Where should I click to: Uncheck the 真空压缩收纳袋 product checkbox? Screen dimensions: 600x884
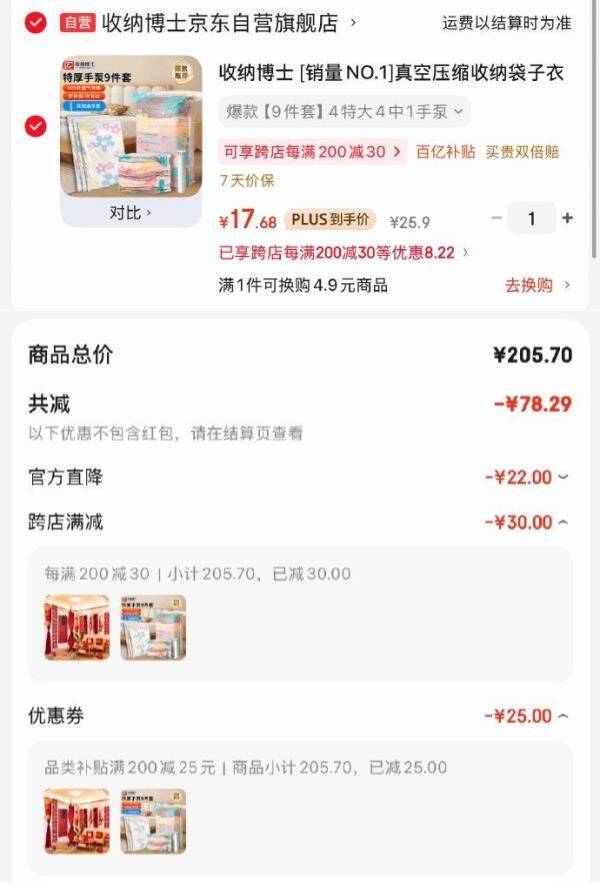(35, 126)
